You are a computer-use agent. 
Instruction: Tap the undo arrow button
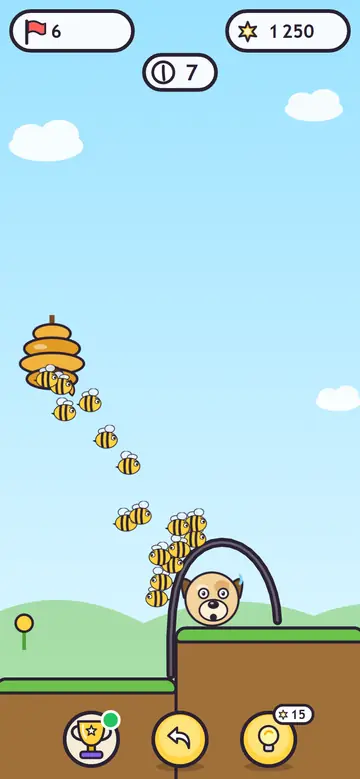(x=180, y=739)
